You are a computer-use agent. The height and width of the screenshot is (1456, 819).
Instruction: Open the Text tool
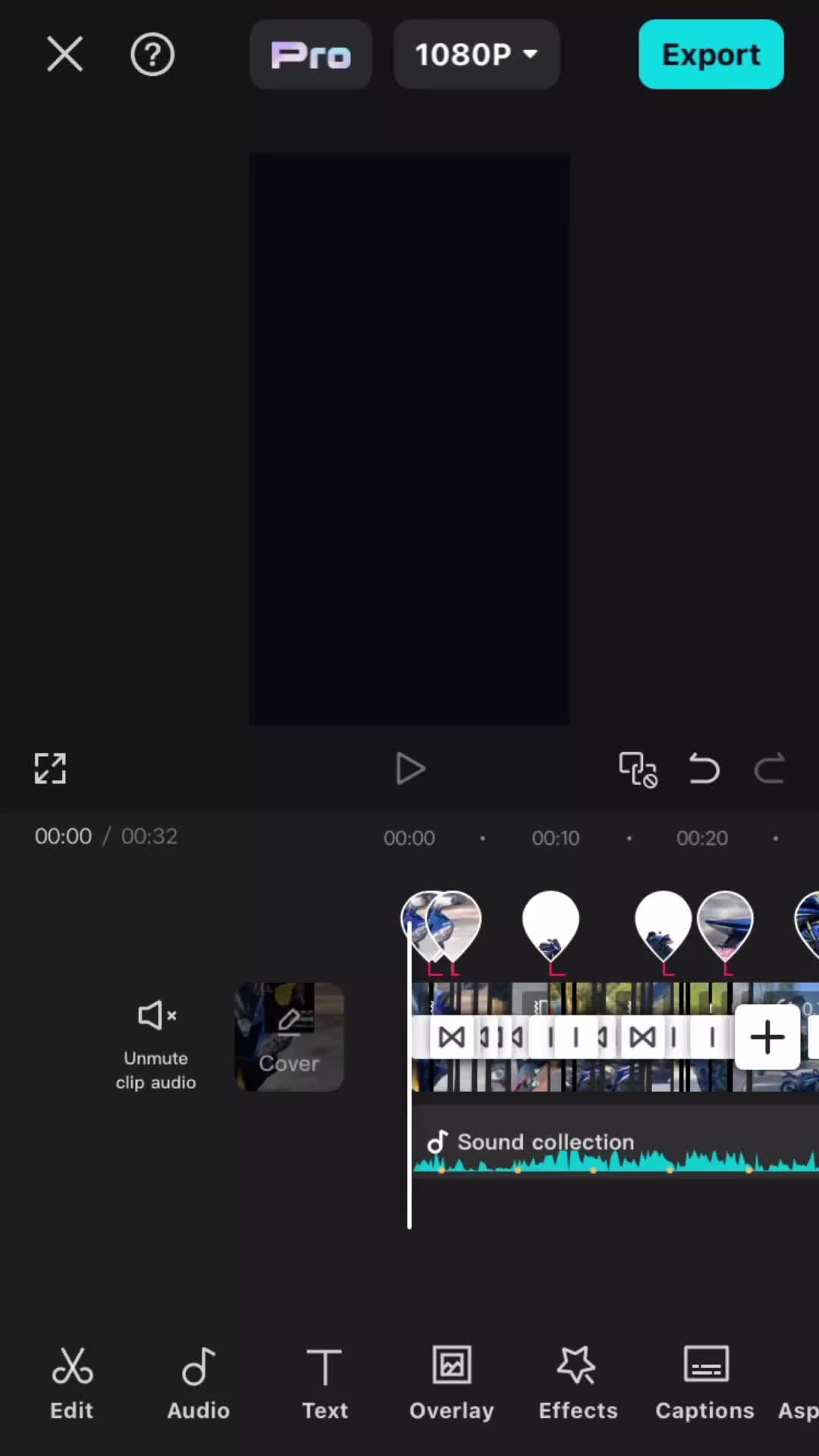(325, 1383)
